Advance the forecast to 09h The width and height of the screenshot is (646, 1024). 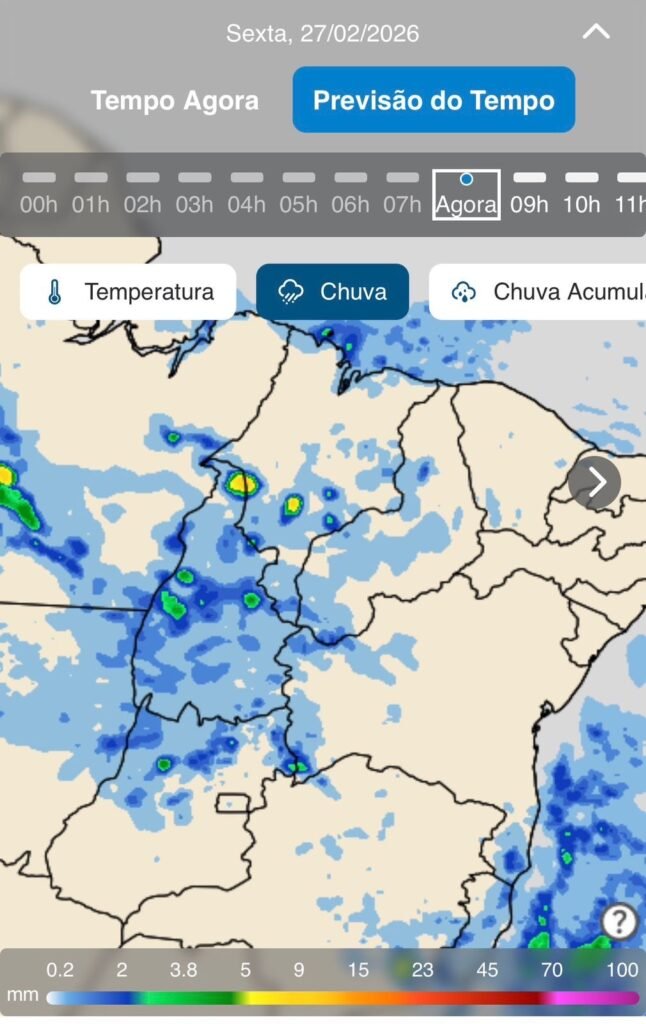(x=530, y=195)
